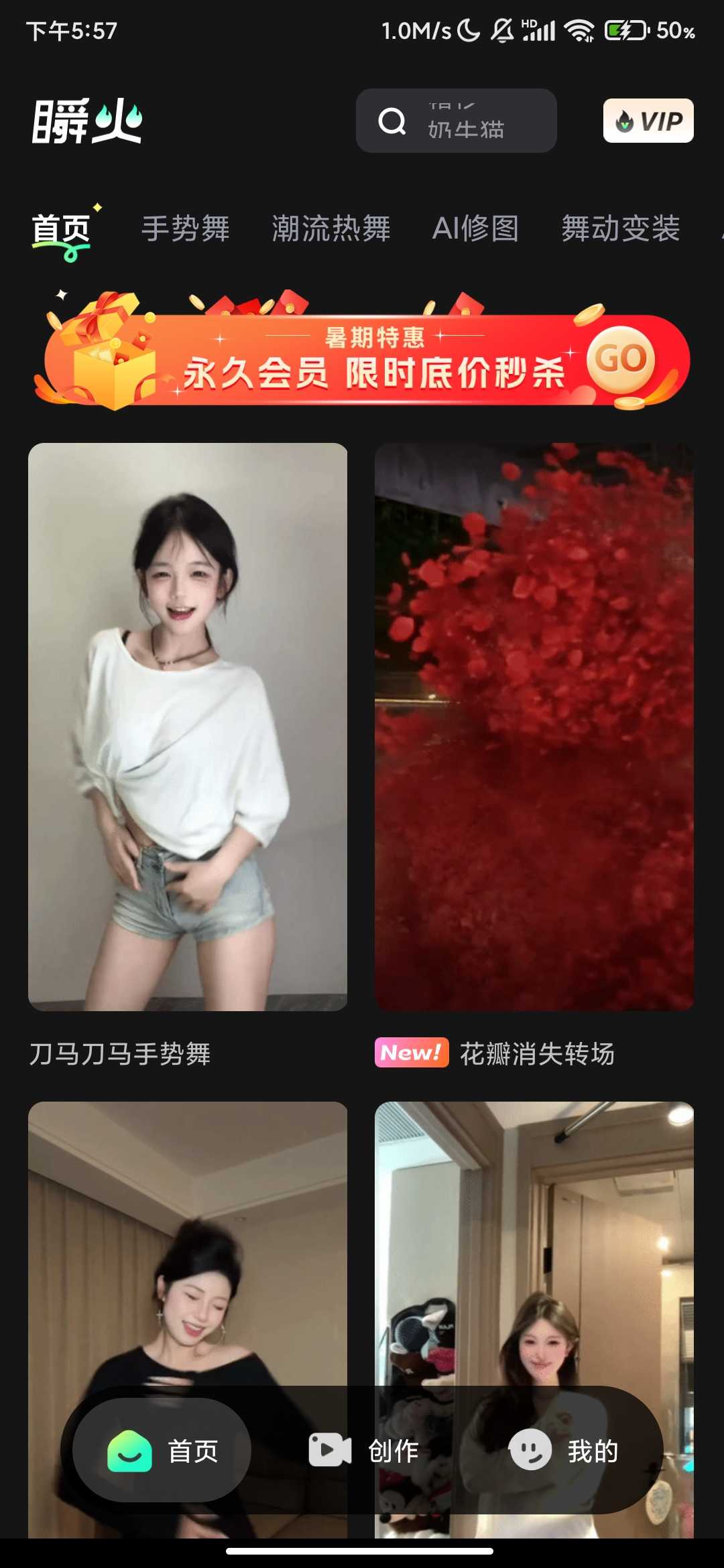Open the template with woman in black top
The image size is (724, 1568).
pyautogui.click(x=188, y=1240)
